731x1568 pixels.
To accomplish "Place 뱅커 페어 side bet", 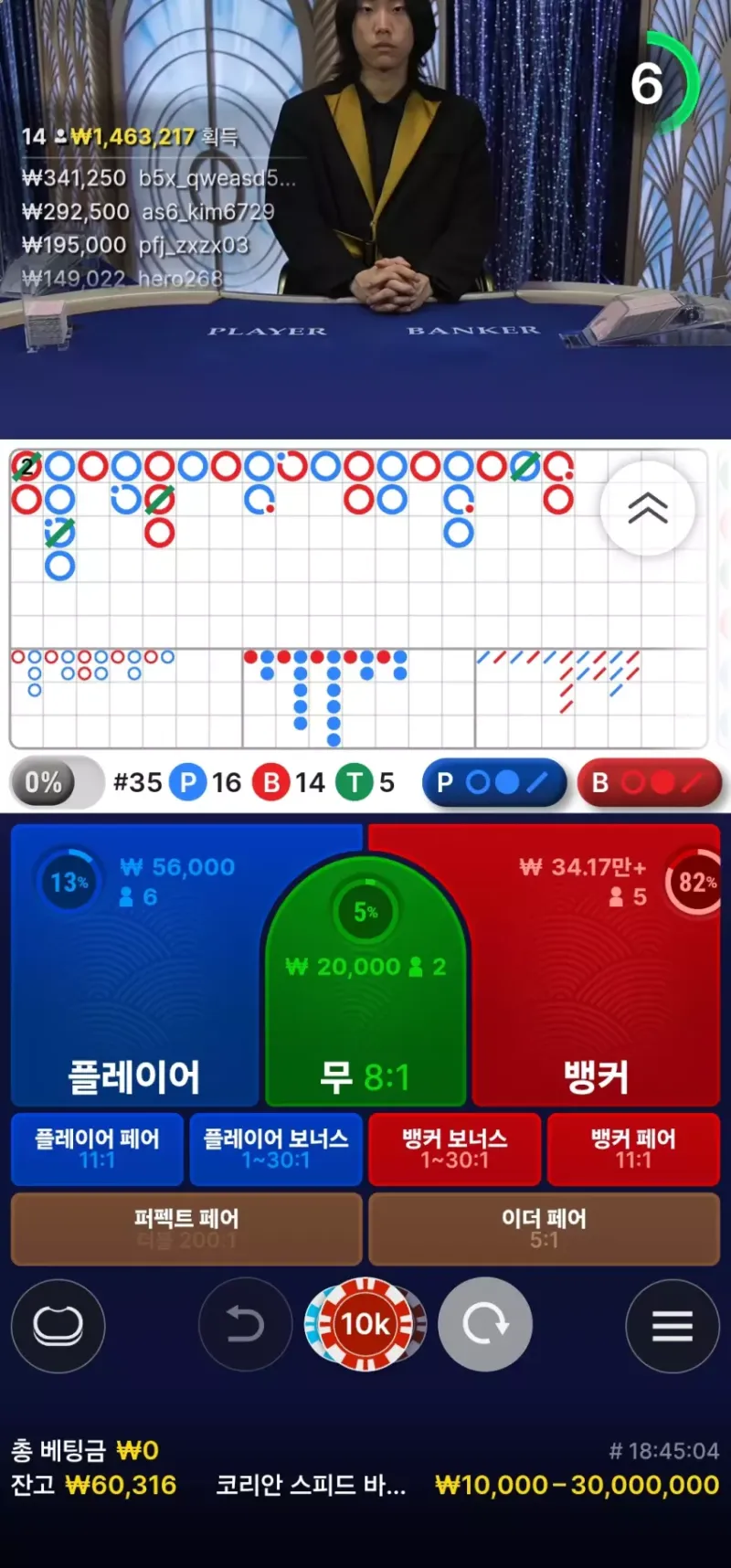I will (x=633, y=1149).
